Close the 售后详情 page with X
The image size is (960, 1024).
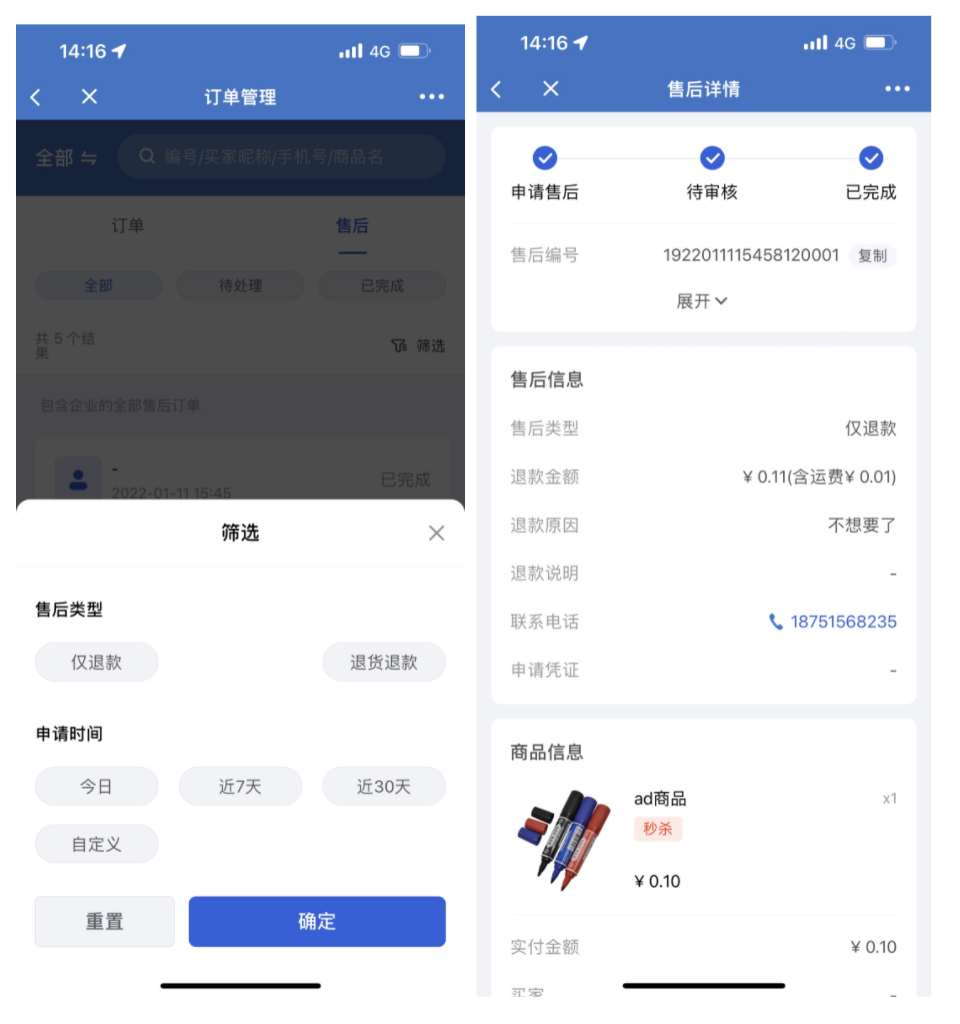pyautogui.click(x=550, y=89)
